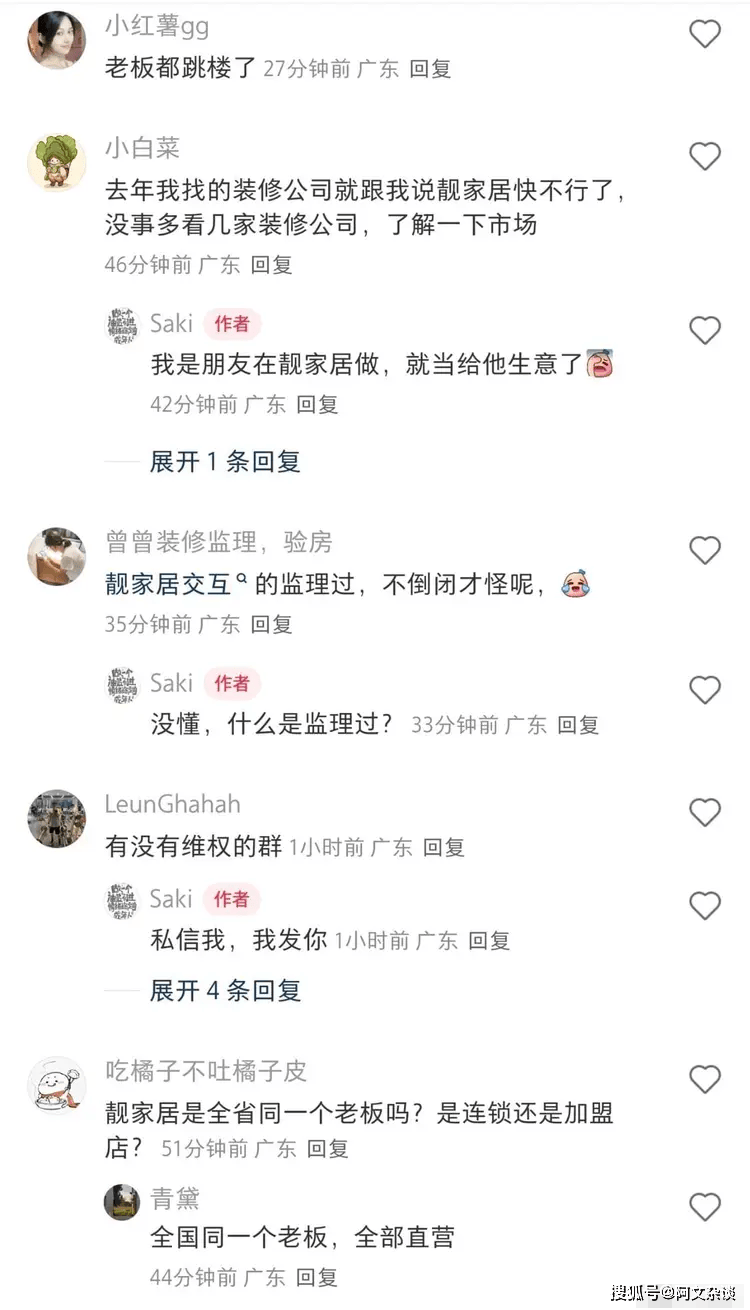
Task: Like Saki's 私信我 reply
Action: [x=705, y=906]
